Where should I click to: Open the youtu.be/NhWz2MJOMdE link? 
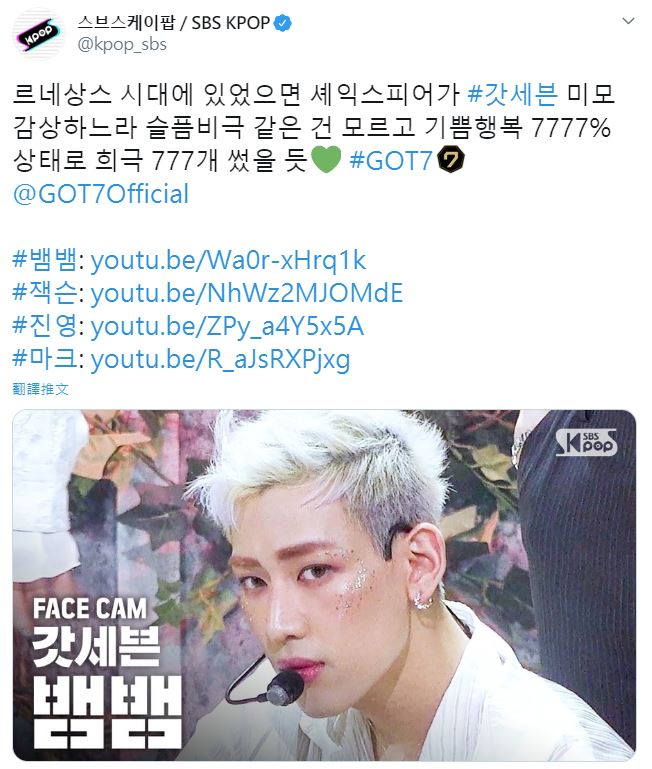point(246,294)
